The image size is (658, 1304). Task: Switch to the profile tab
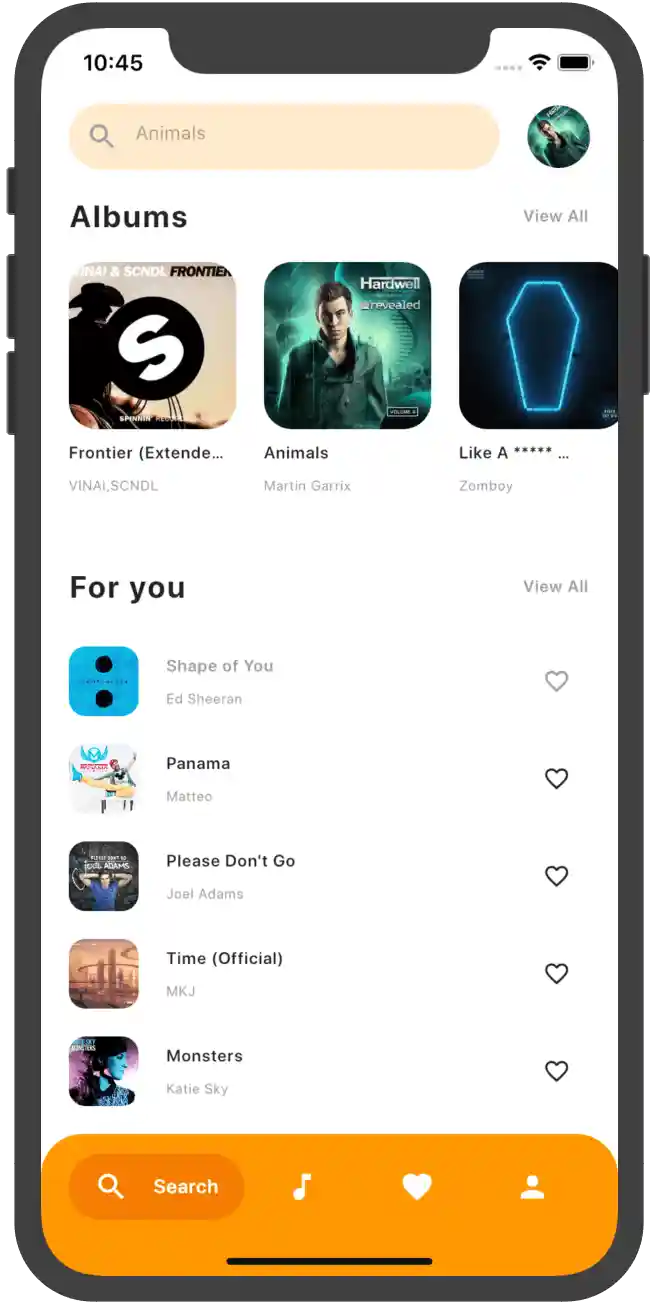point(532,1187)
